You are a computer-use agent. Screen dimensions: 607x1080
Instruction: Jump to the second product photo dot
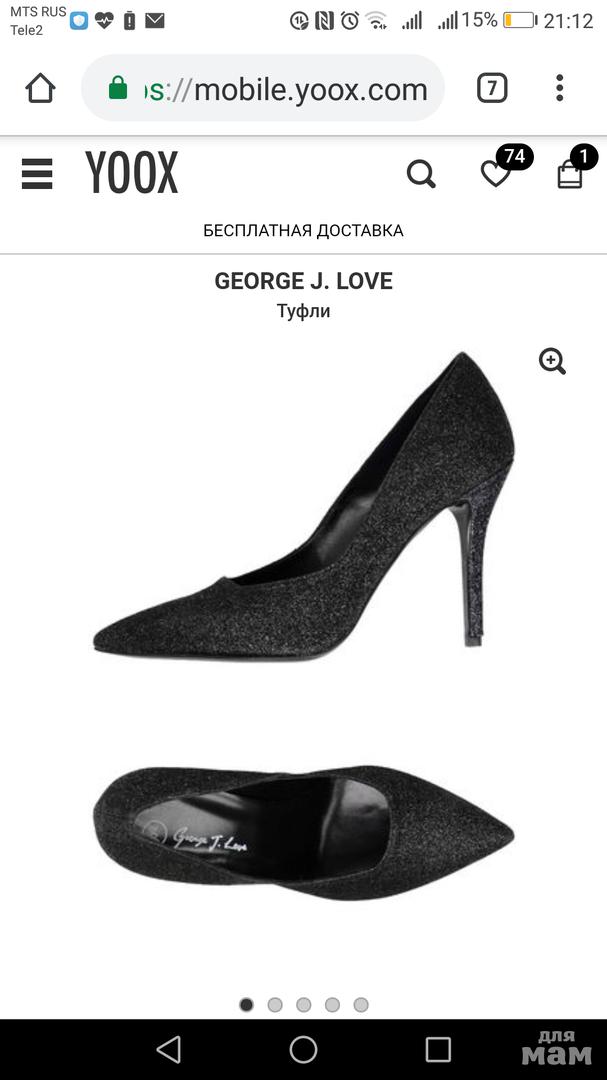pos(275,1004)
